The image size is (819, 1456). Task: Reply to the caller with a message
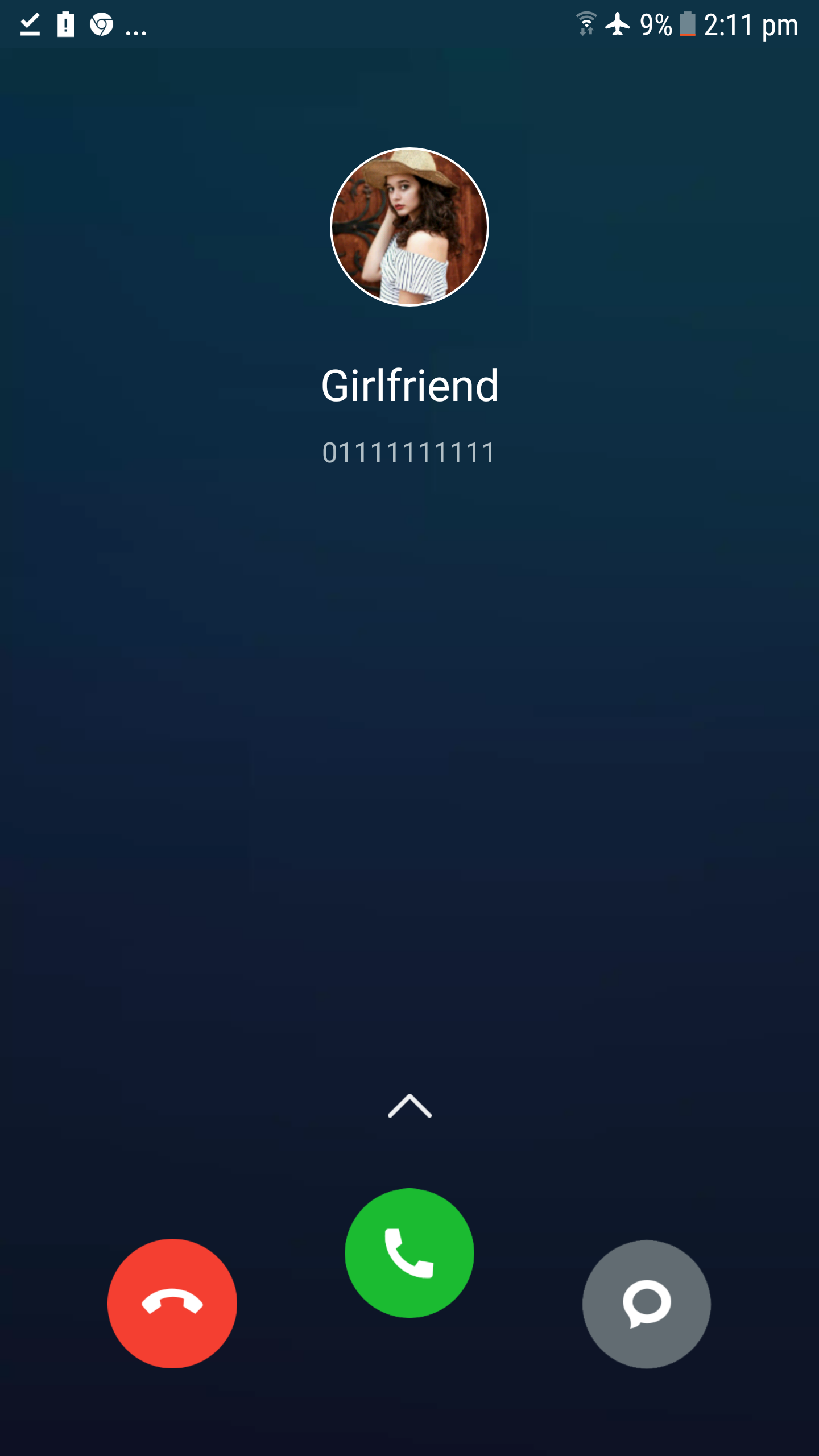point(647,1304)
